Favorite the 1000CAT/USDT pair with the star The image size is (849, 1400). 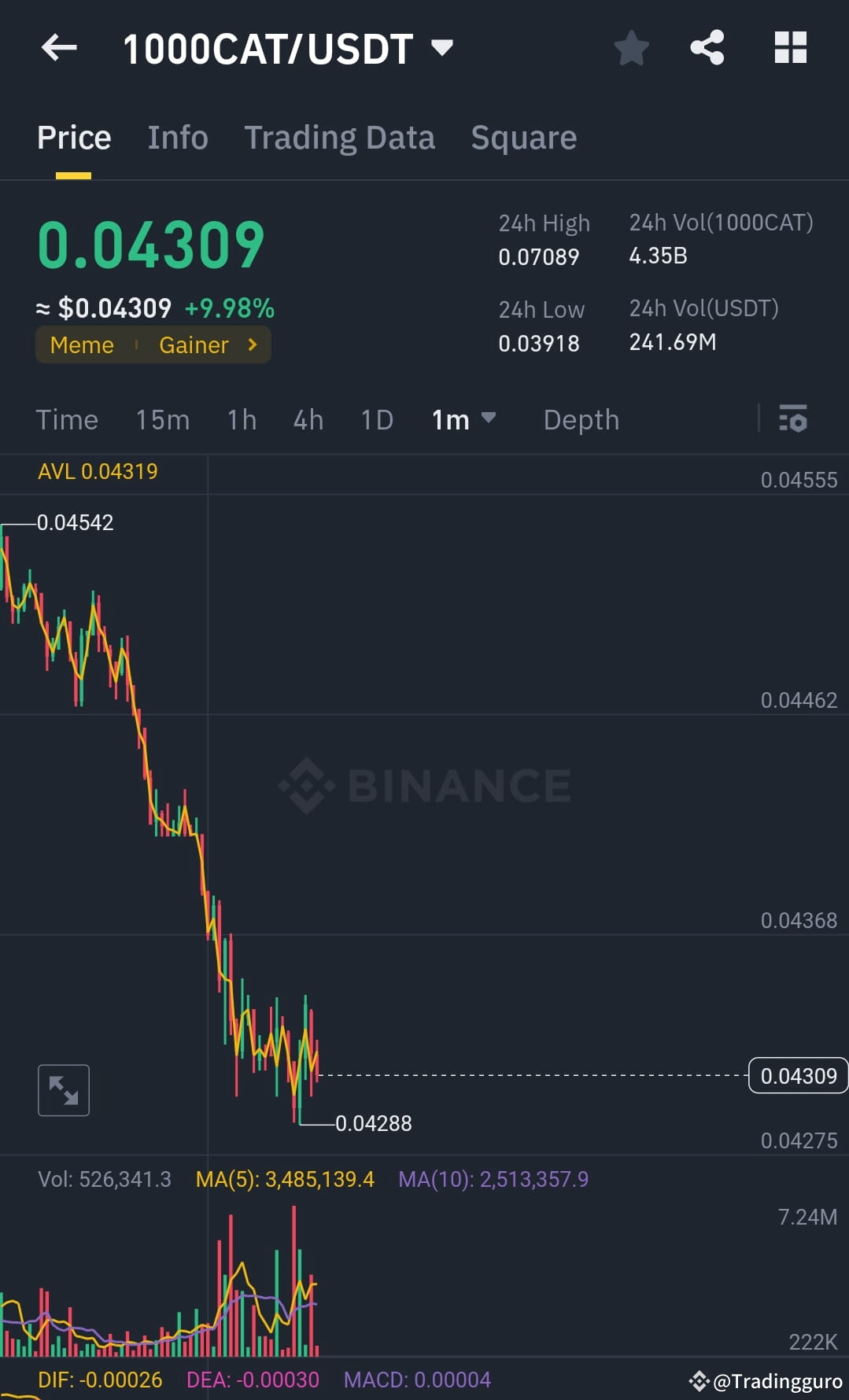tap(631, 47)
